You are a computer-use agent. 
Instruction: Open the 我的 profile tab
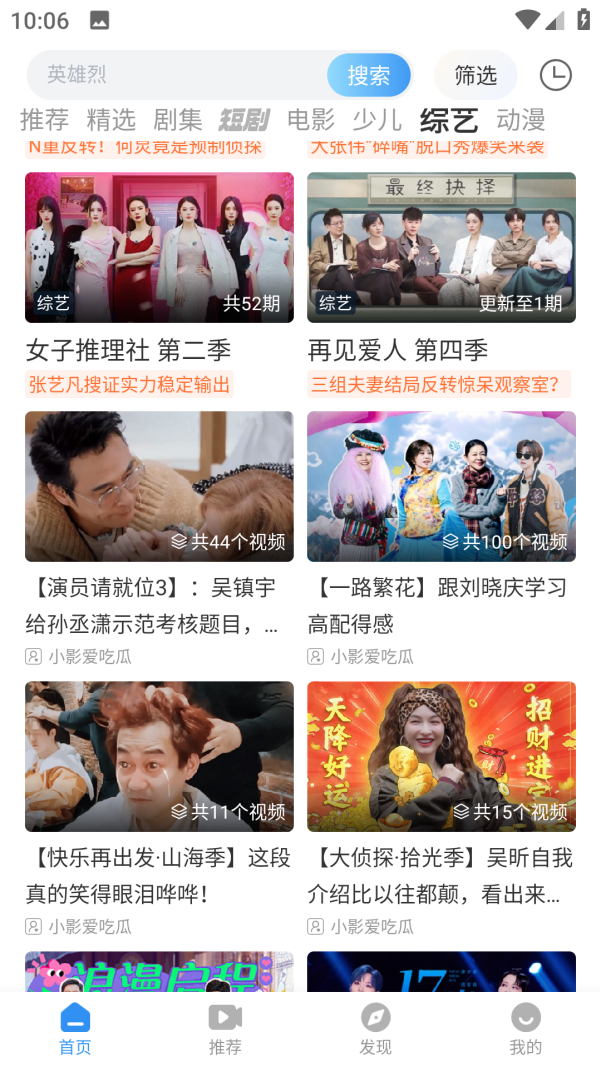point(525,1029)
